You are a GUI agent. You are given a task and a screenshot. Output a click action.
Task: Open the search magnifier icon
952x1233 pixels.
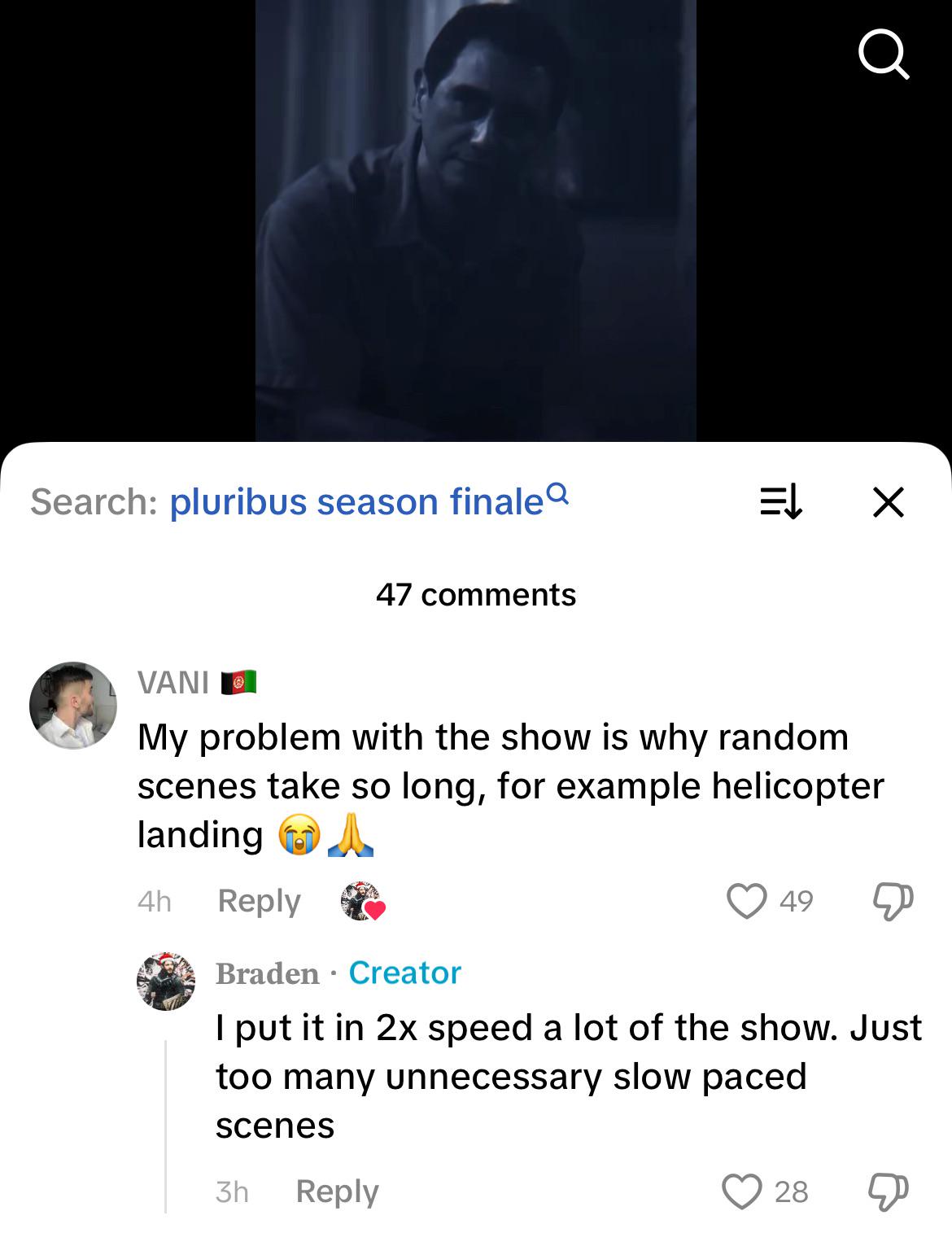click(x=884, y=55)
